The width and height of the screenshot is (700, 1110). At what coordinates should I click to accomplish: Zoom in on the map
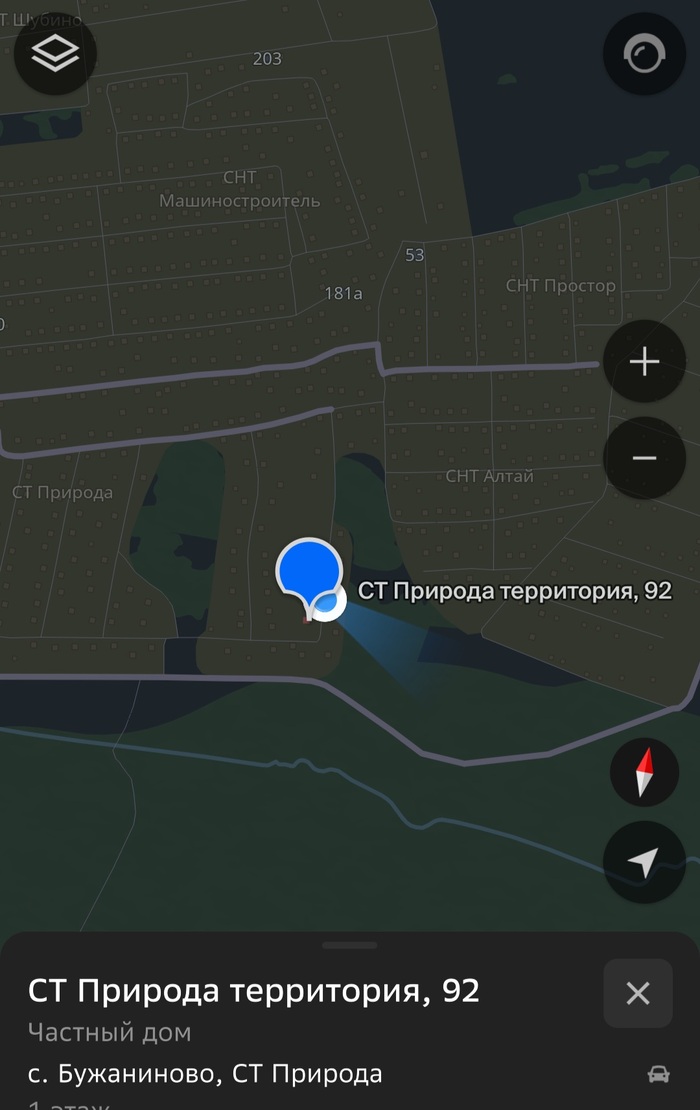[x=644, y=361]
